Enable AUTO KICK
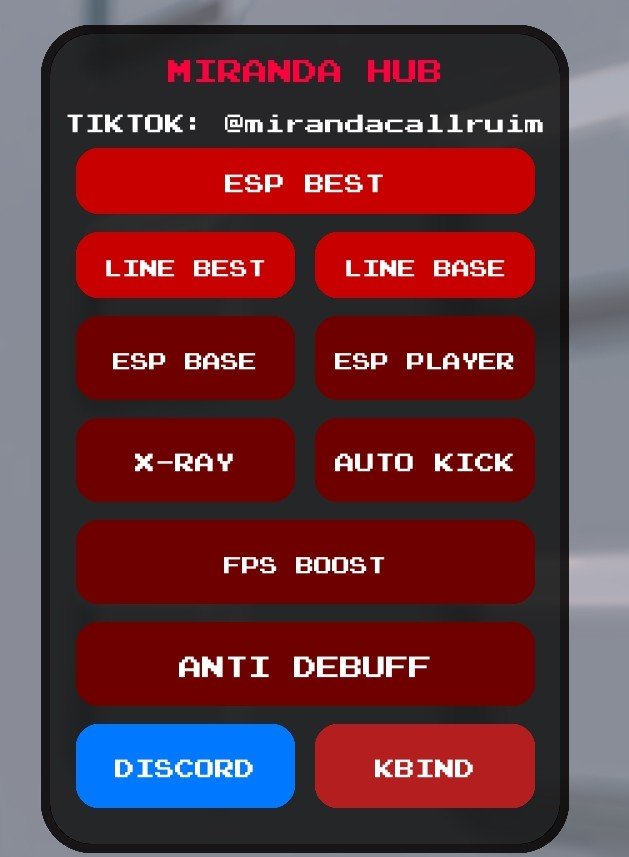 coord(424,461)
